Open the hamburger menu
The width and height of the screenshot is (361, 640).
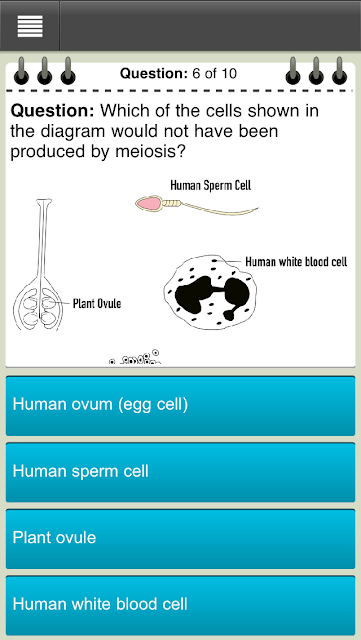tap(30, 26)
